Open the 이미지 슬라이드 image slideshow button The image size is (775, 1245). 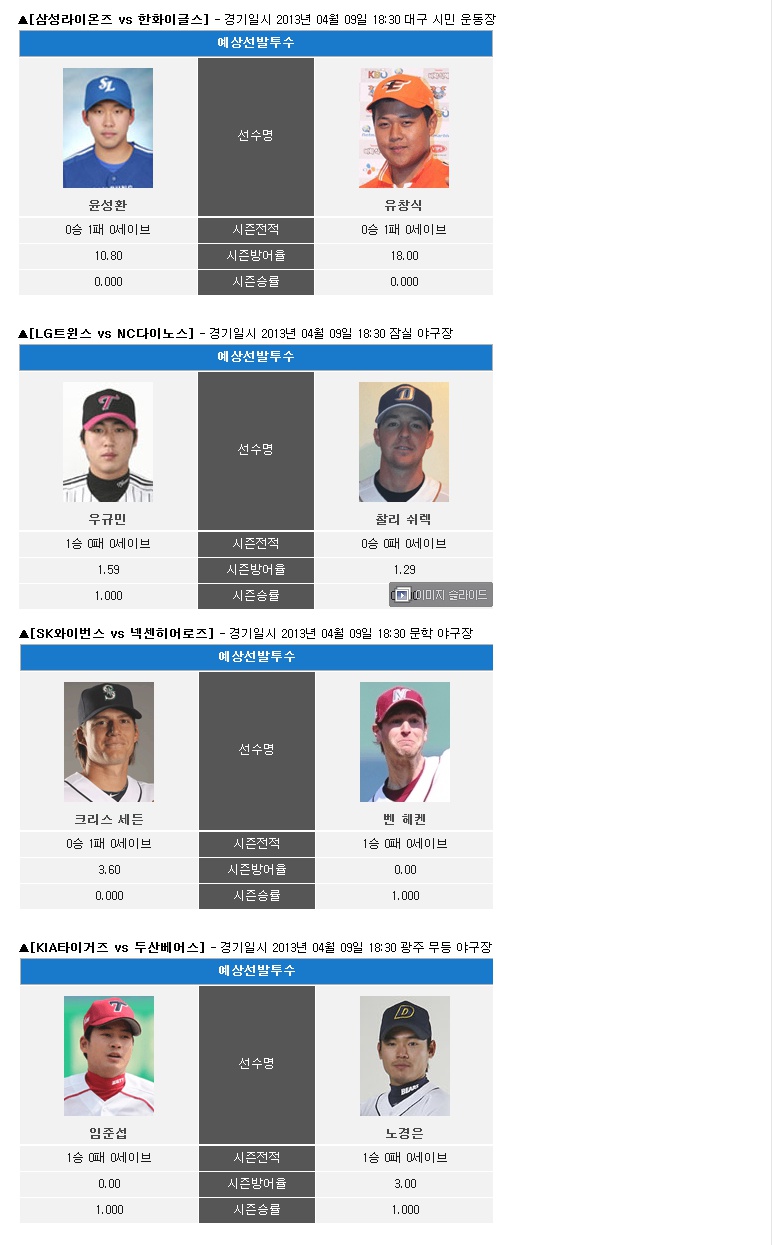click(441, 595)
